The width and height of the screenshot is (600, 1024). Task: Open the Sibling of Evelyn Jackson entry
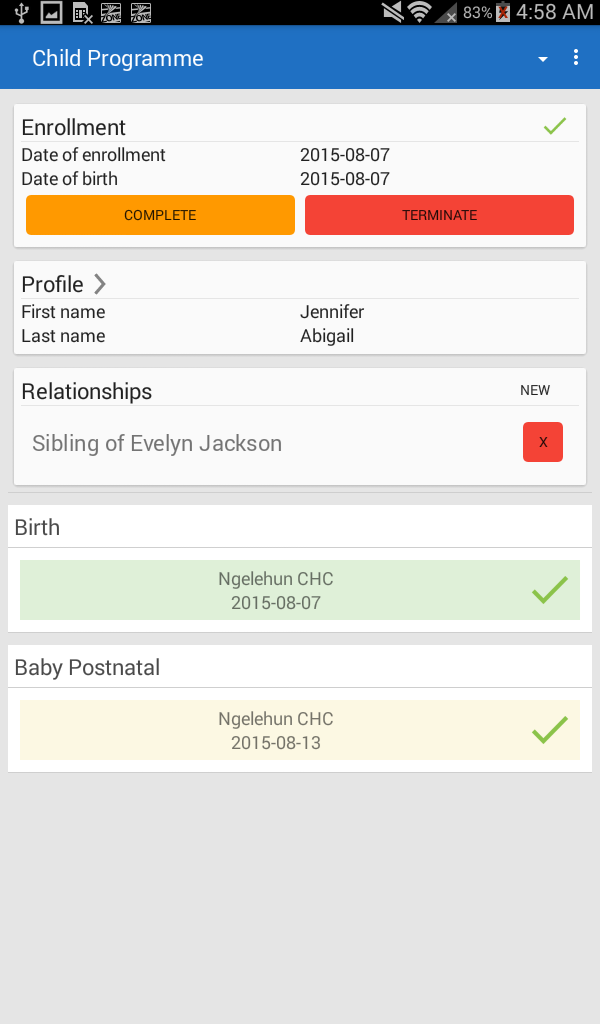click(157, 443)
